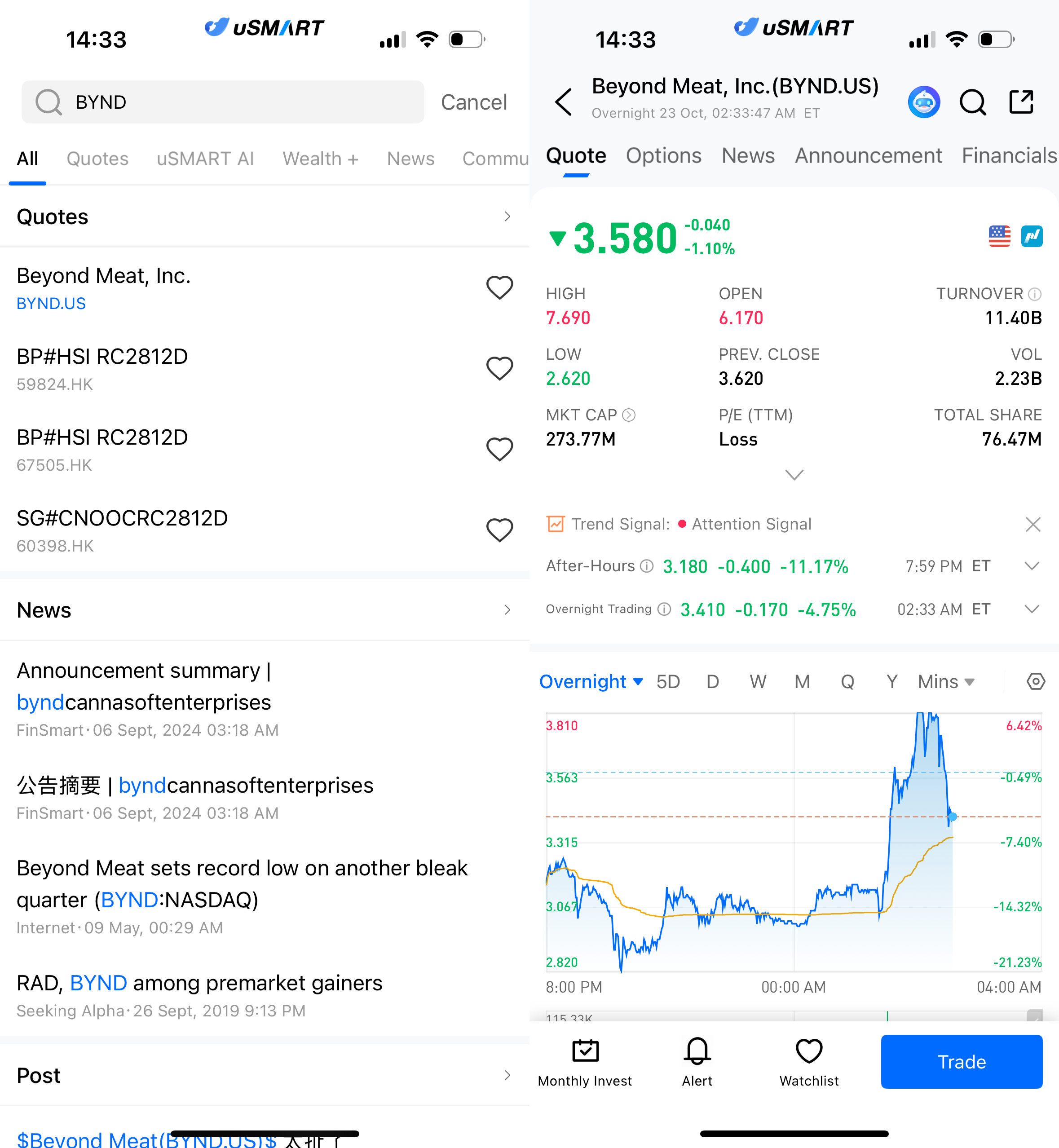Favorite the SG#CNOOCRC2812D result
Image resolution: width=1059 pixels, height=1148 pixels.
tap(499, 530)
